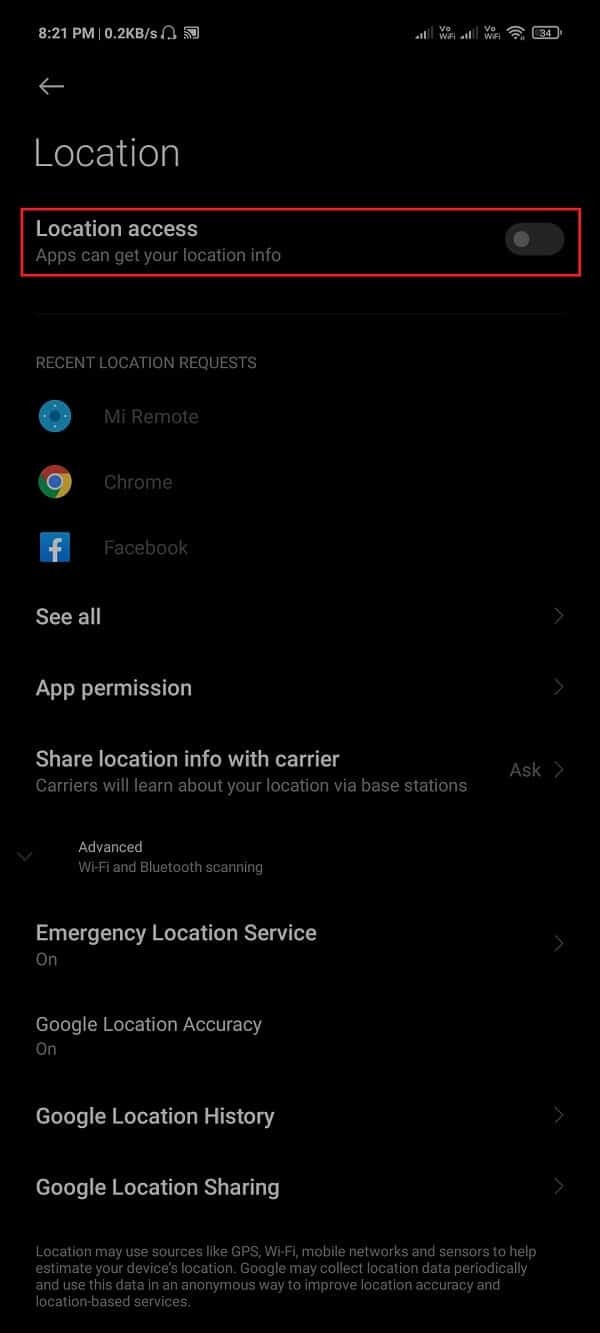
Task: Open Mi Remote location request entry
Action: click(x=150, y=416)
